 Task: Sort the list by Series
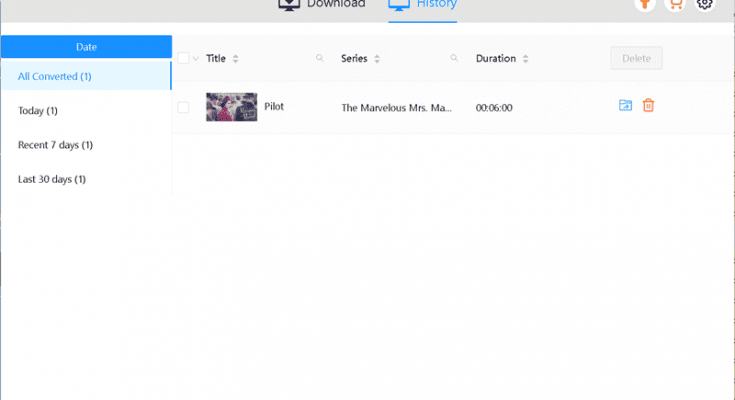(377, 59)
